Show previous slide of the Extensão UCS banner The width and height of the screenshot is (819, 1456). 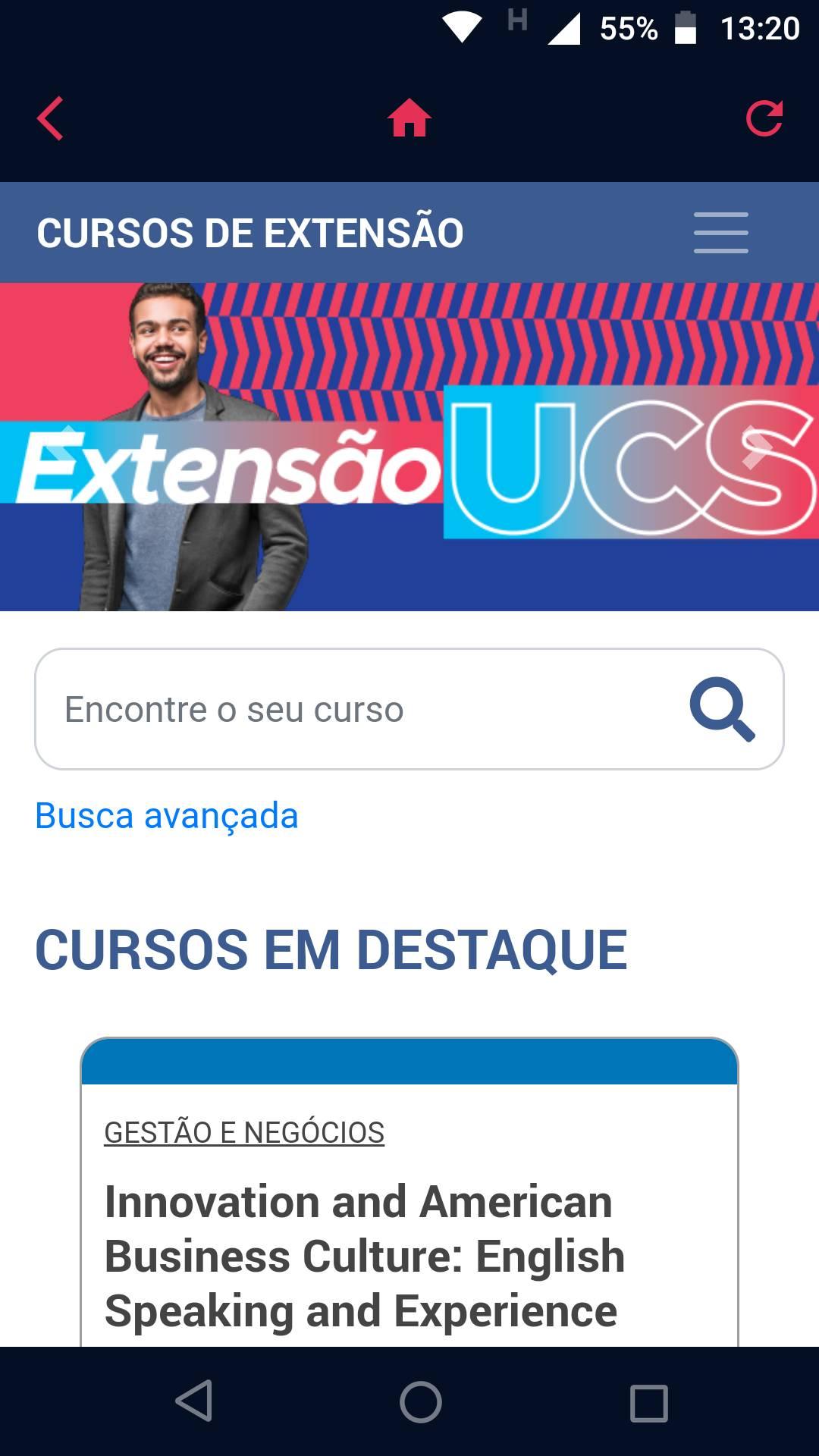[65, 447]
